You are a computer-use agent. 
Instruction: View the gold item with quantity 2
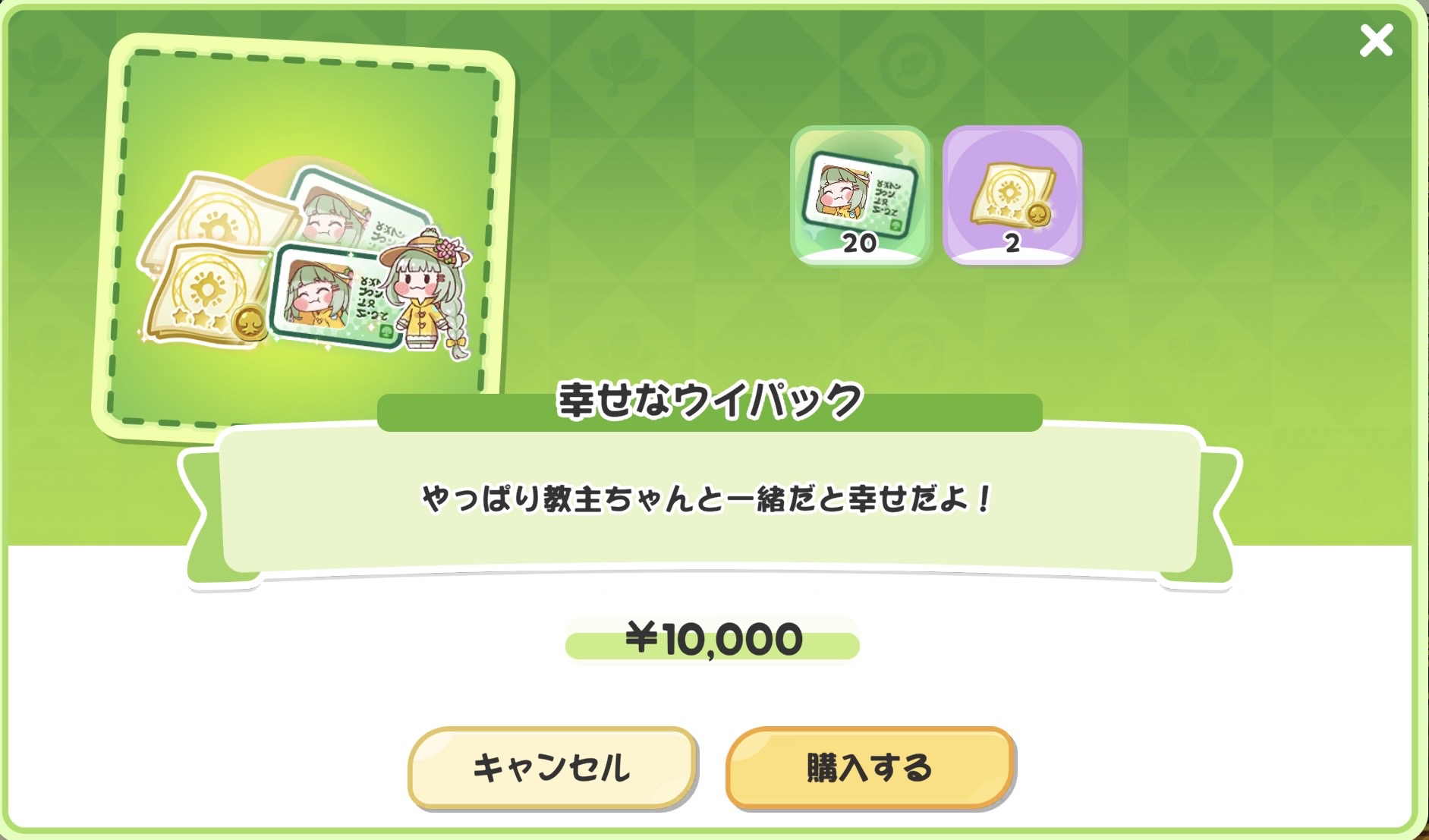click(1012, 195)
